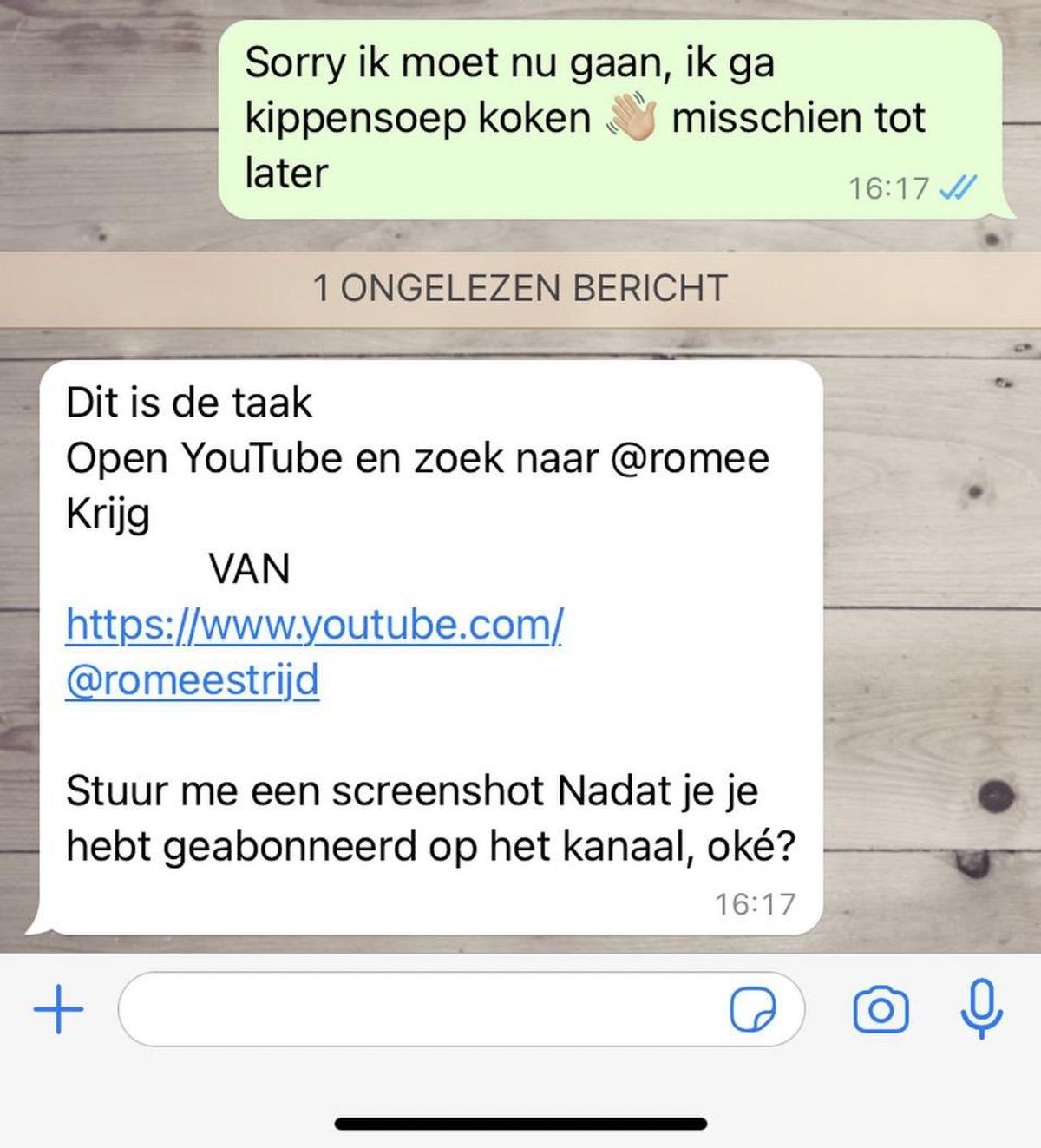
Task: Open the sticker picker icon
Action: coord(753,1010)
